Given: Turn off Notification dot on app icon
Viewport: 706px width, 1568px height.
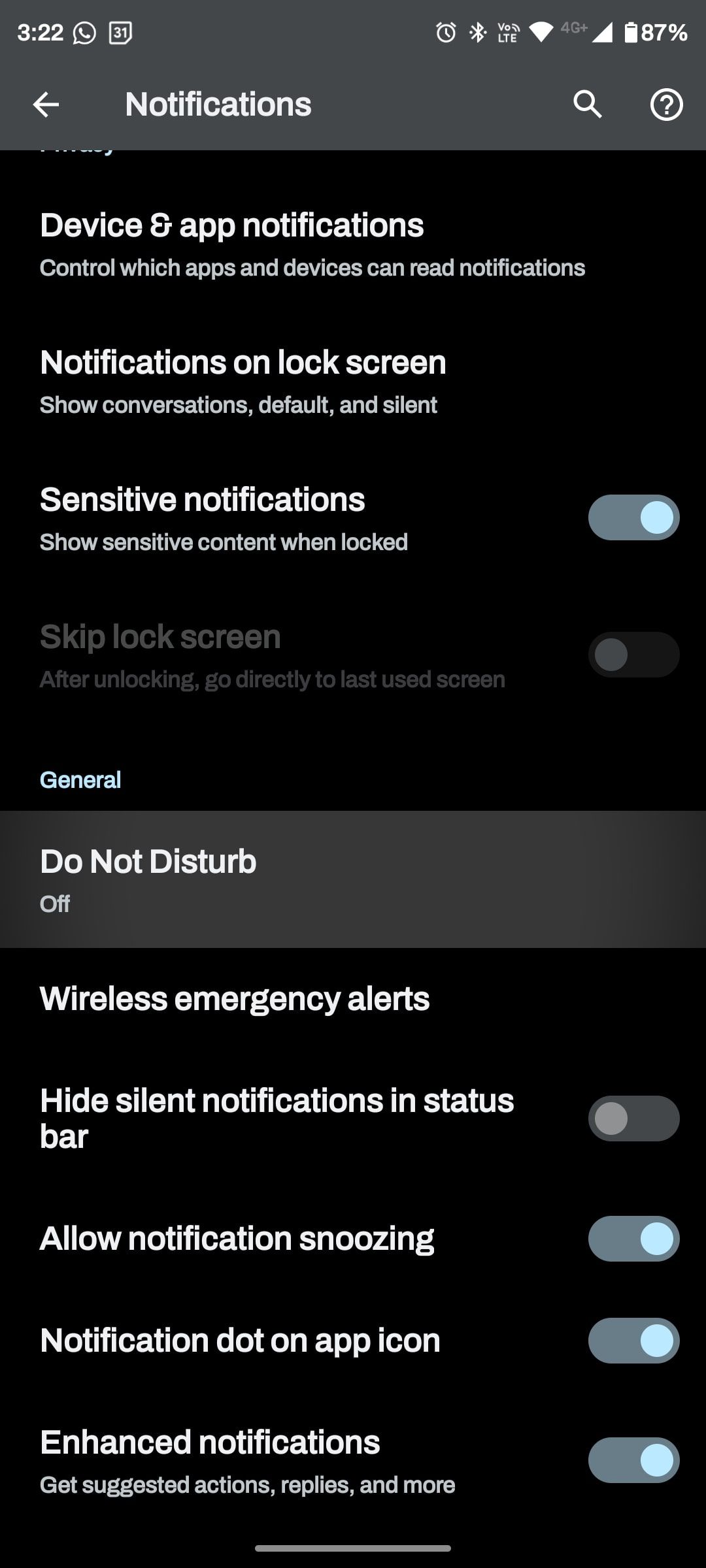Looking at the screenshot, I should click(633, 1341).
